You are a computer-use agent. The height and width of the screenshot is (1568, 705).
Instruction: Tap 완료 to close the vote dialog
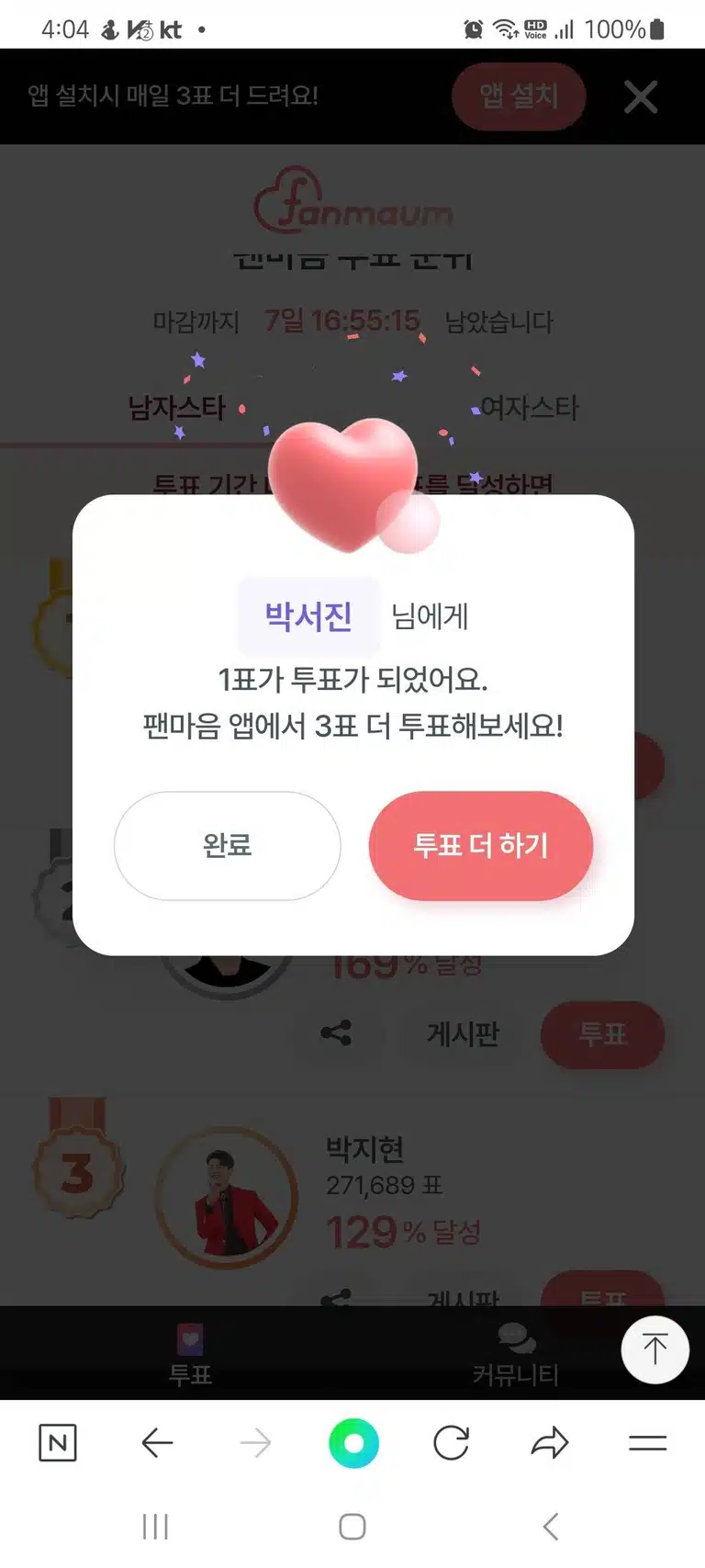227,845
